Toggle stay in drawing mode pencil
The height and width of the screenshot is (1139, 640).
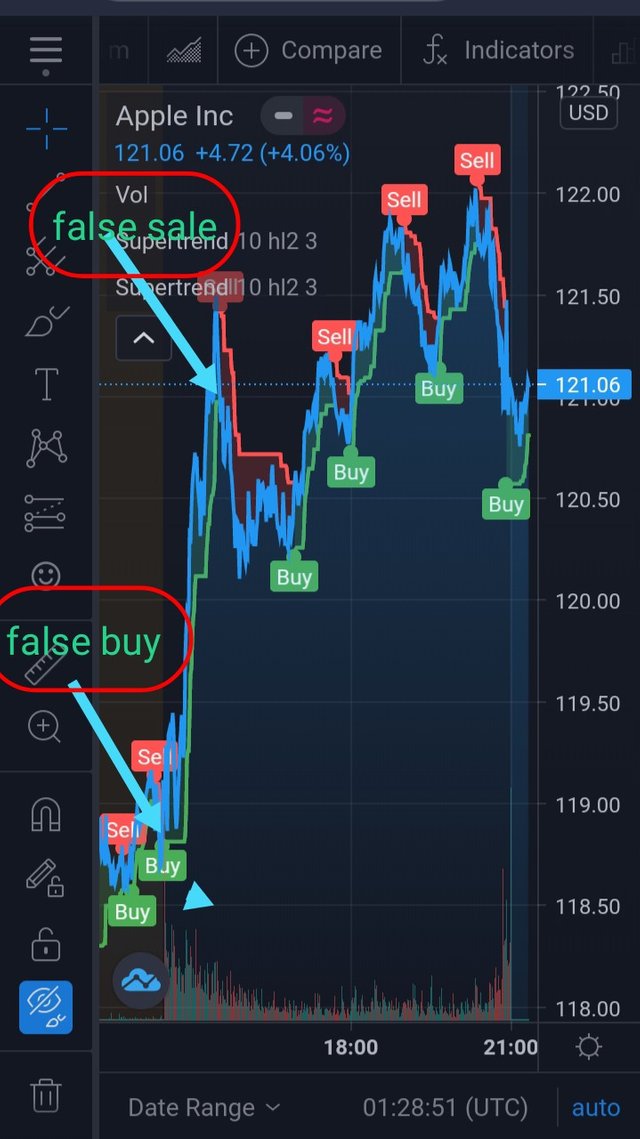point(46,879)
